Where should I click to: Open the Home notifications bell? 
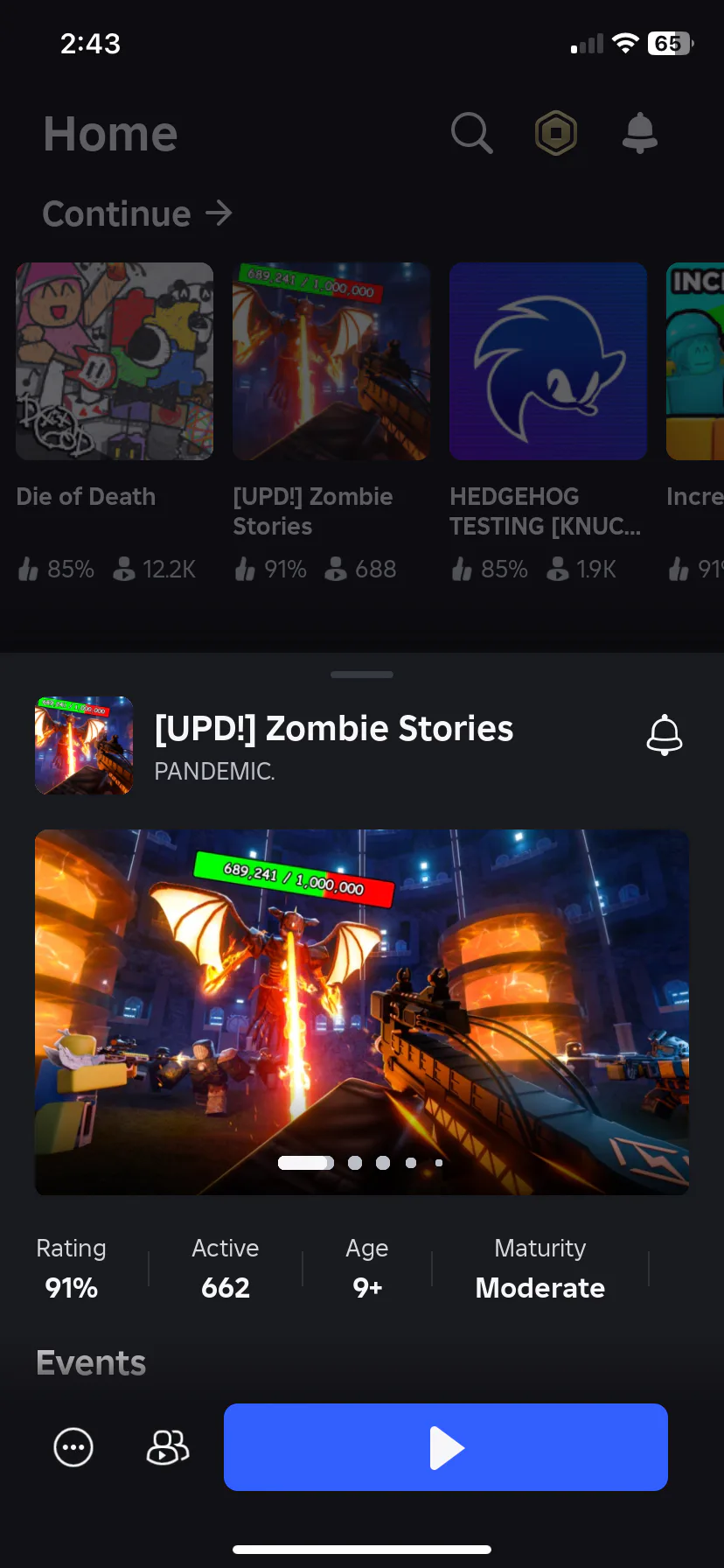tap(640, 133)
